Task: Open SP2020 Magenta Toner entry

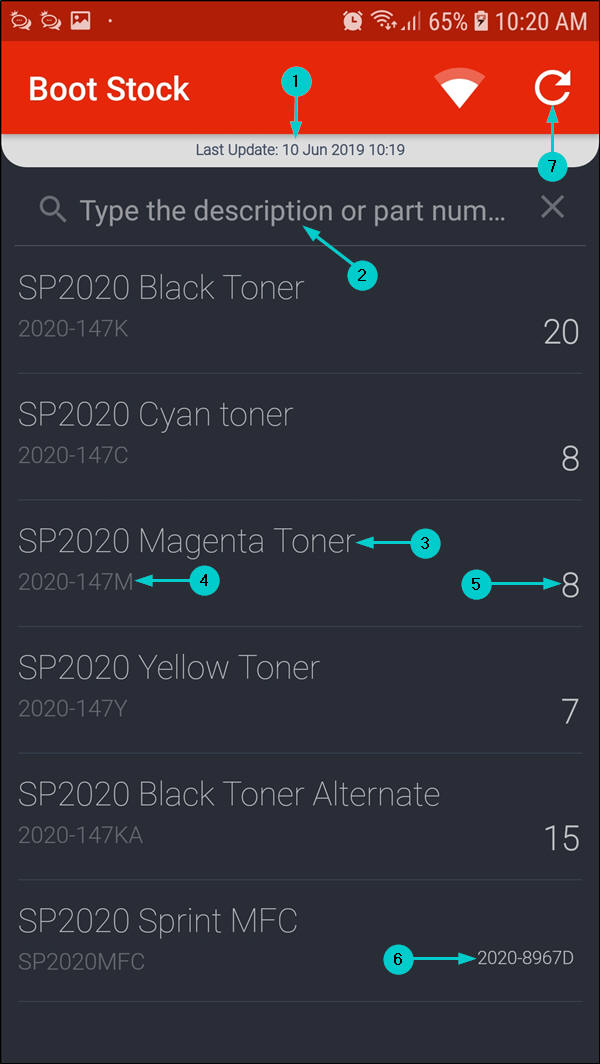Action: 186,542
